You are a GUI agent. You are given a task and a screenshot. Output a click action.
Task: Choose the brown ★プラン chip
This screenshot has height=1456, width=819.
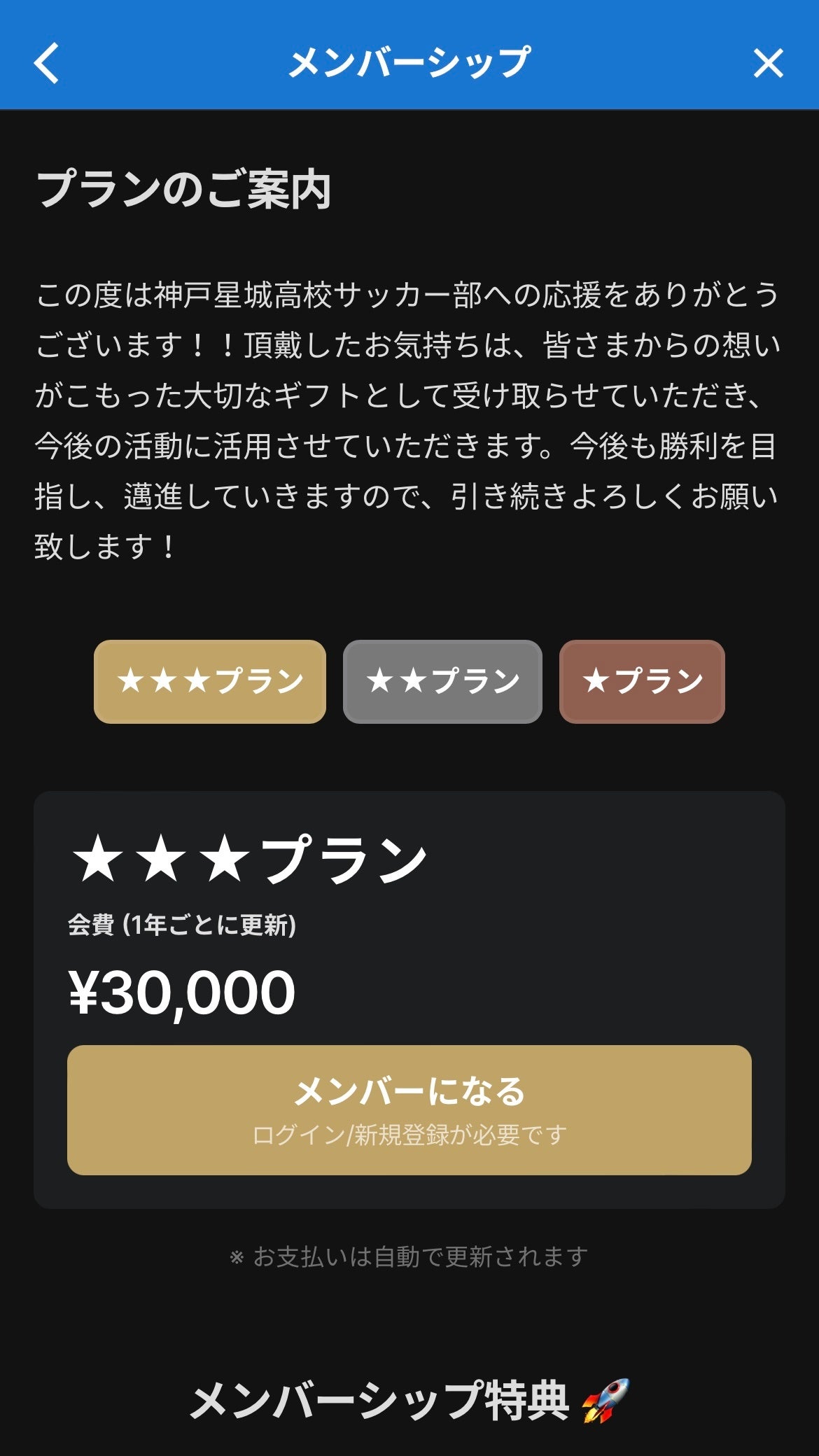coord(642,681)
